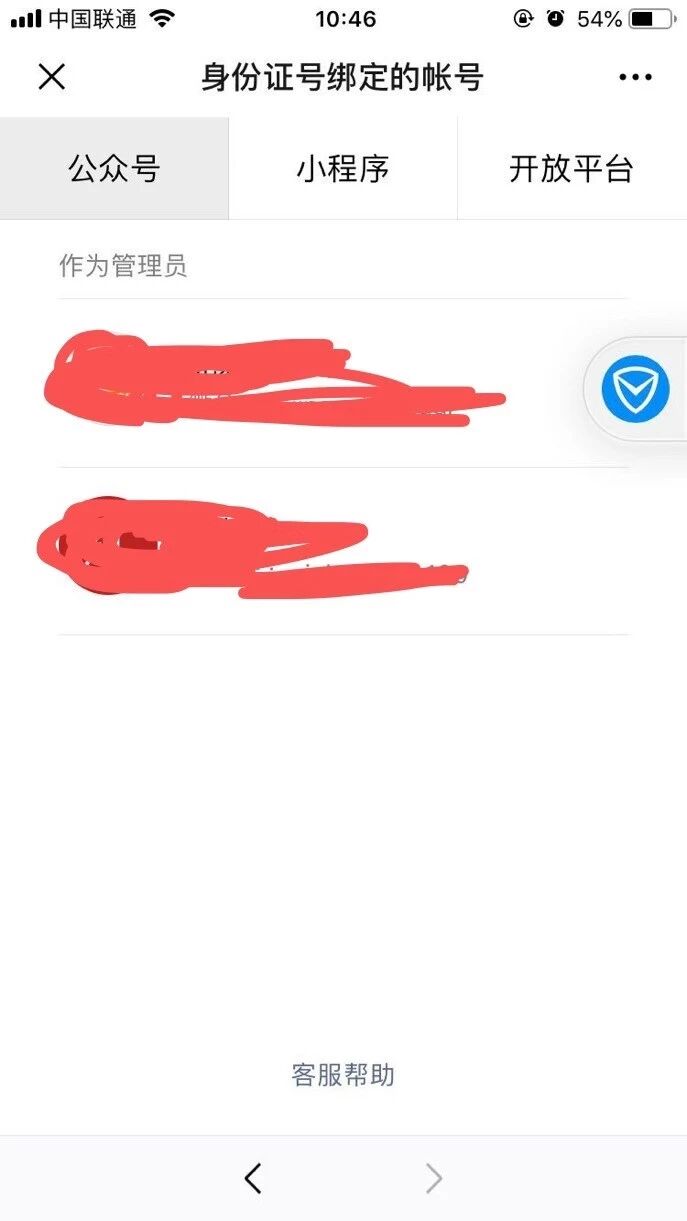Open the three-dot overflow menu

[635, 77]
